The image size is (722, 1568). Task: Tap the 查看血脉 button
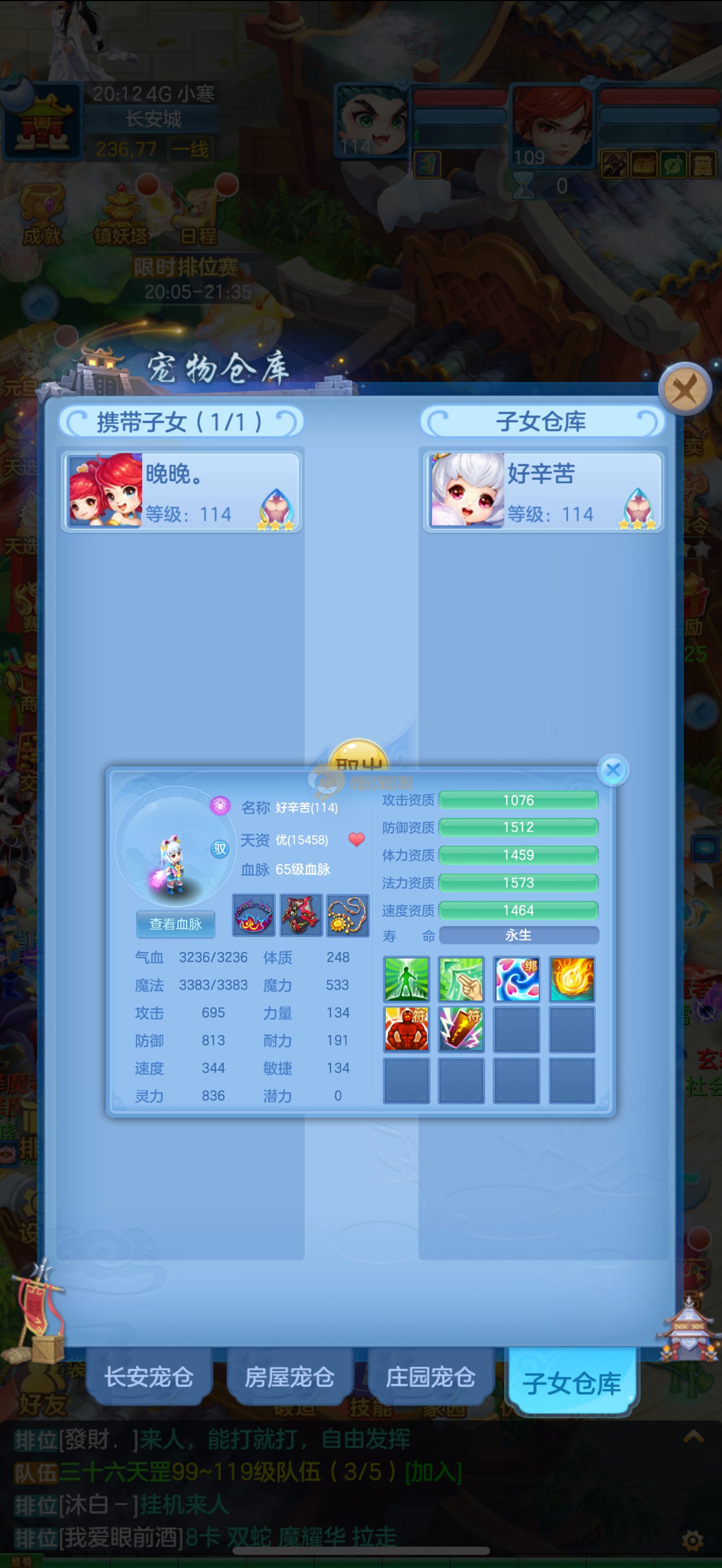point(176,923)
